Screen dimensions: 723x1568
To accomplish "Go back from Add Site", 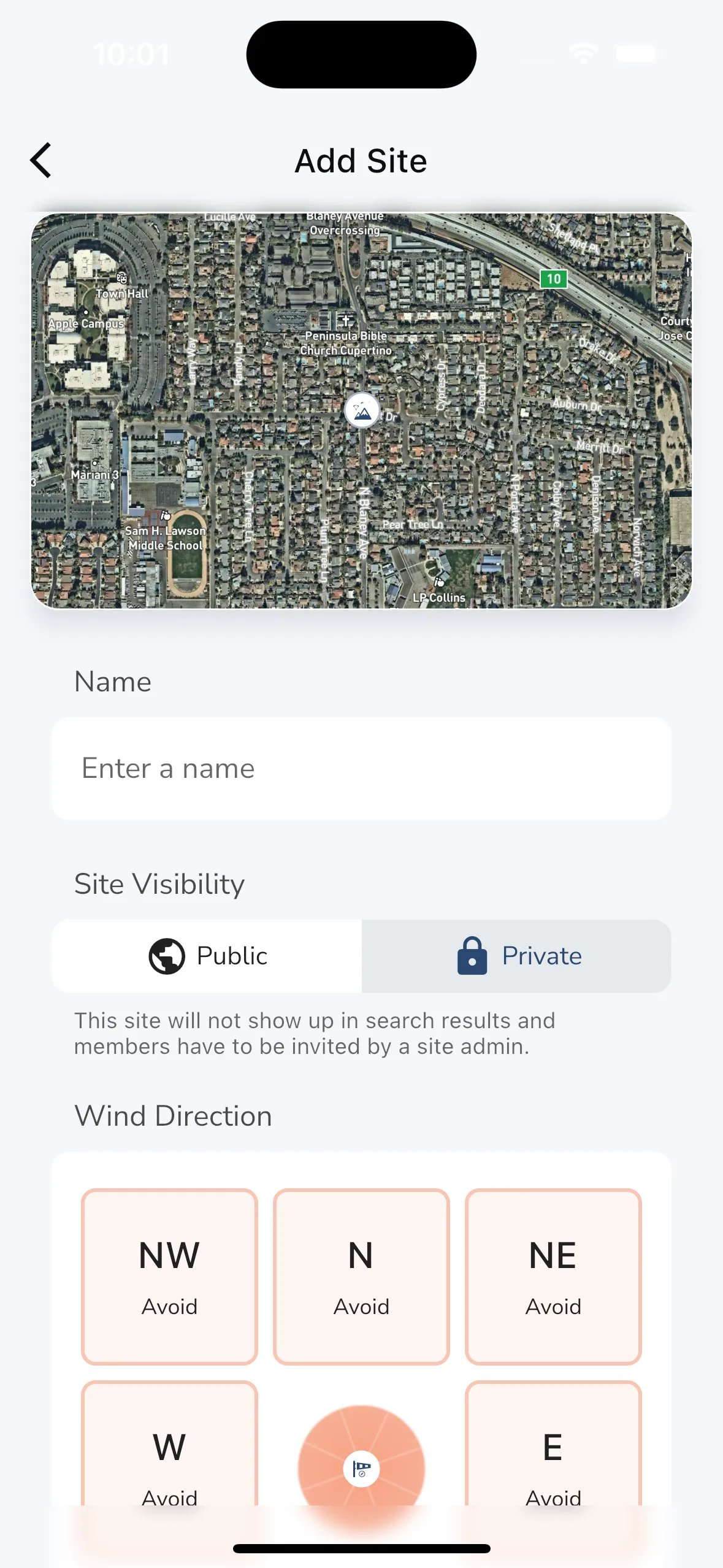I will [x=41, y=161].
